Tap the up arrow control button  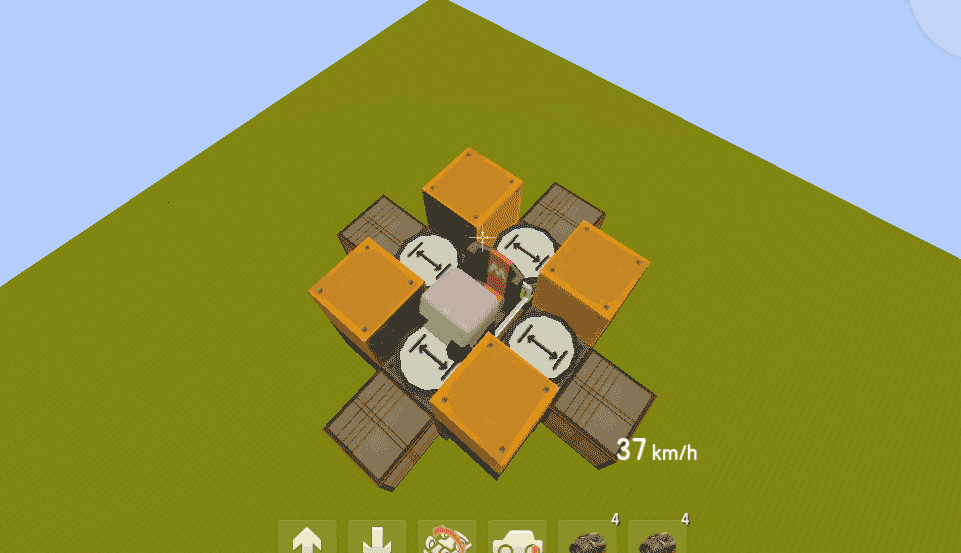306,540
